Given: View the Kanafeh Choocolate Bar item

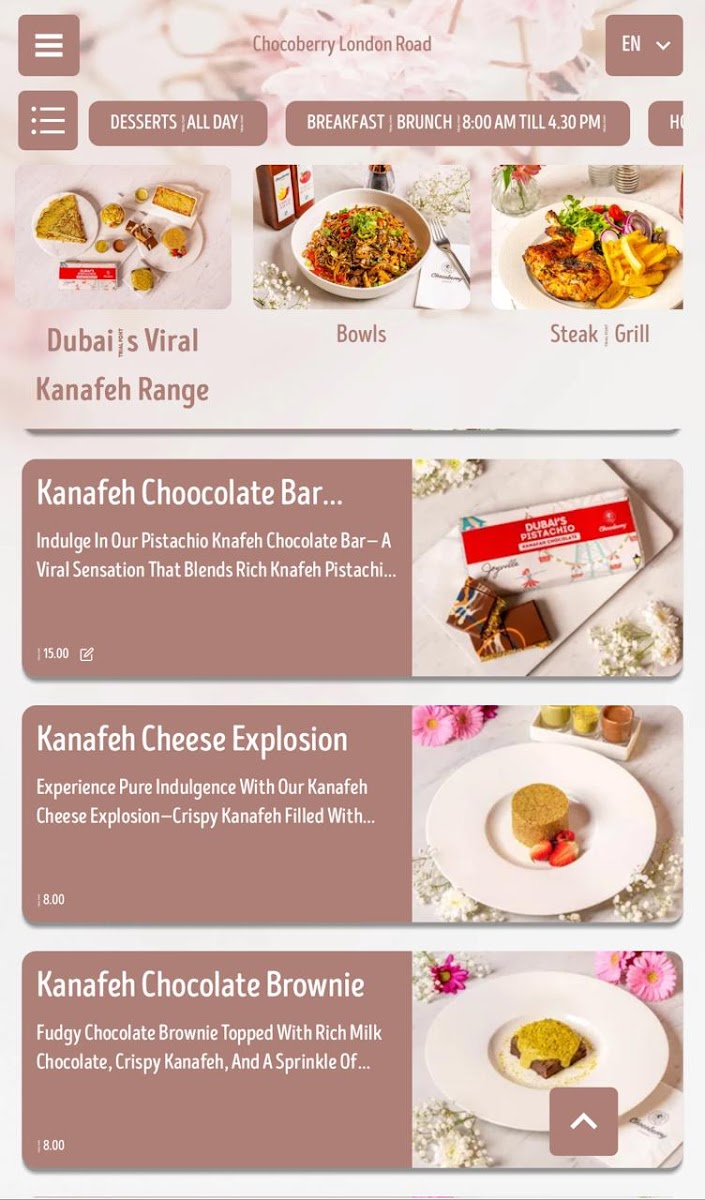Looking at the screenshot, I should click(x=352, y=568).
